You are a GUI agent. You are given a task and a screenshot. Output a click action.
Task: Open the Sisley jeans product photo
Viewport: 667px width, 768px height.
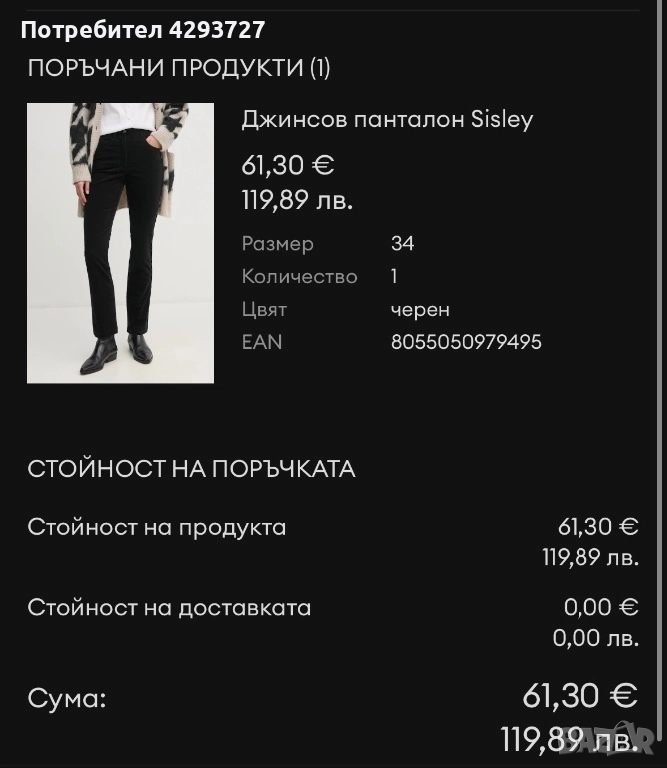coord(120,243)
